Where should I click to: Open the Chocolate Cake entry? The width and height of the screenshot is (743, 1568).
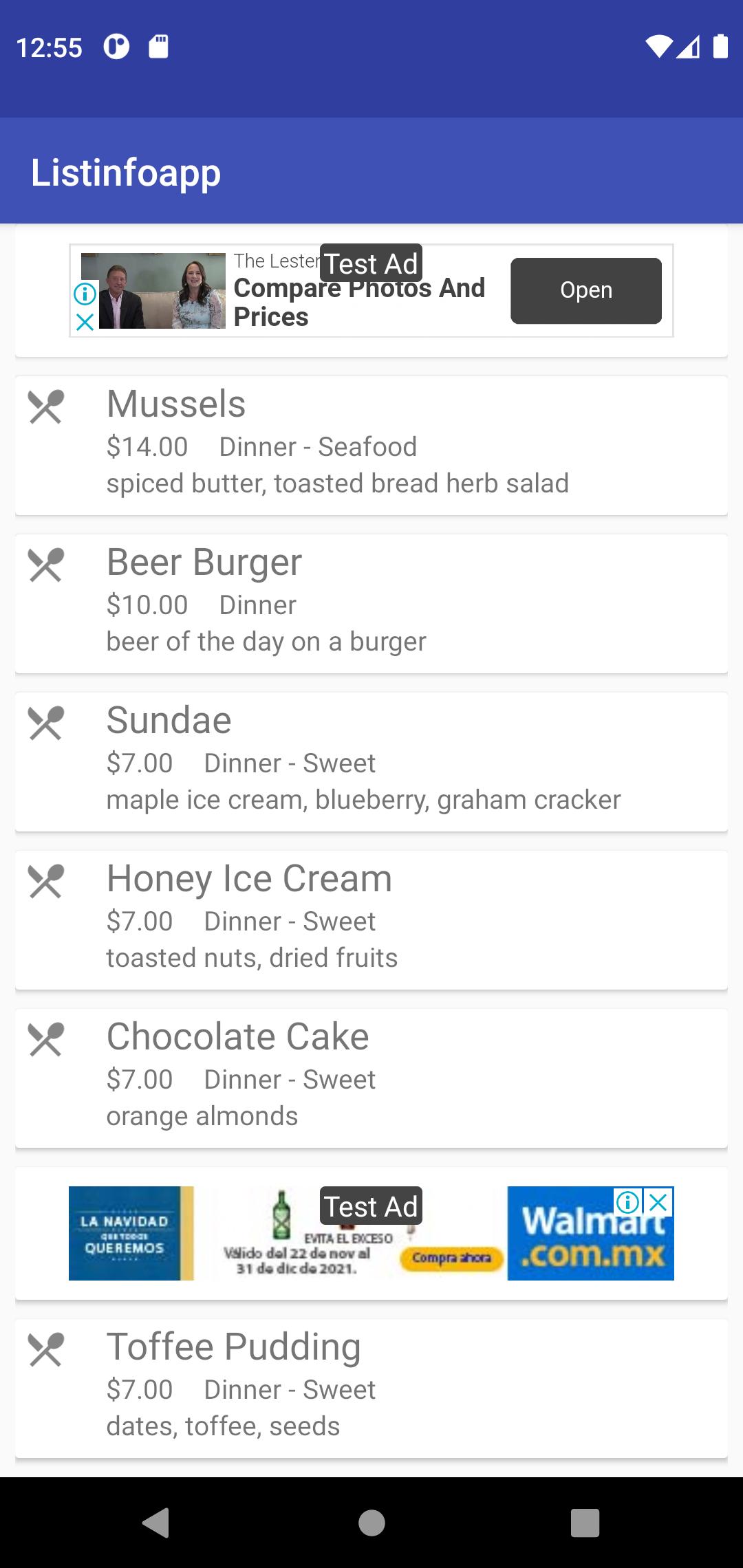371,1078
